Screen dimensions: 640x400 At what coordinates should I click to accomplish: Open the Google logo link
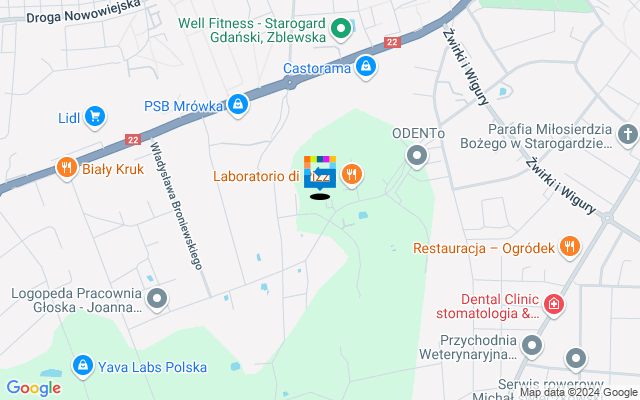pyautogui.click(x=33, y=388)
